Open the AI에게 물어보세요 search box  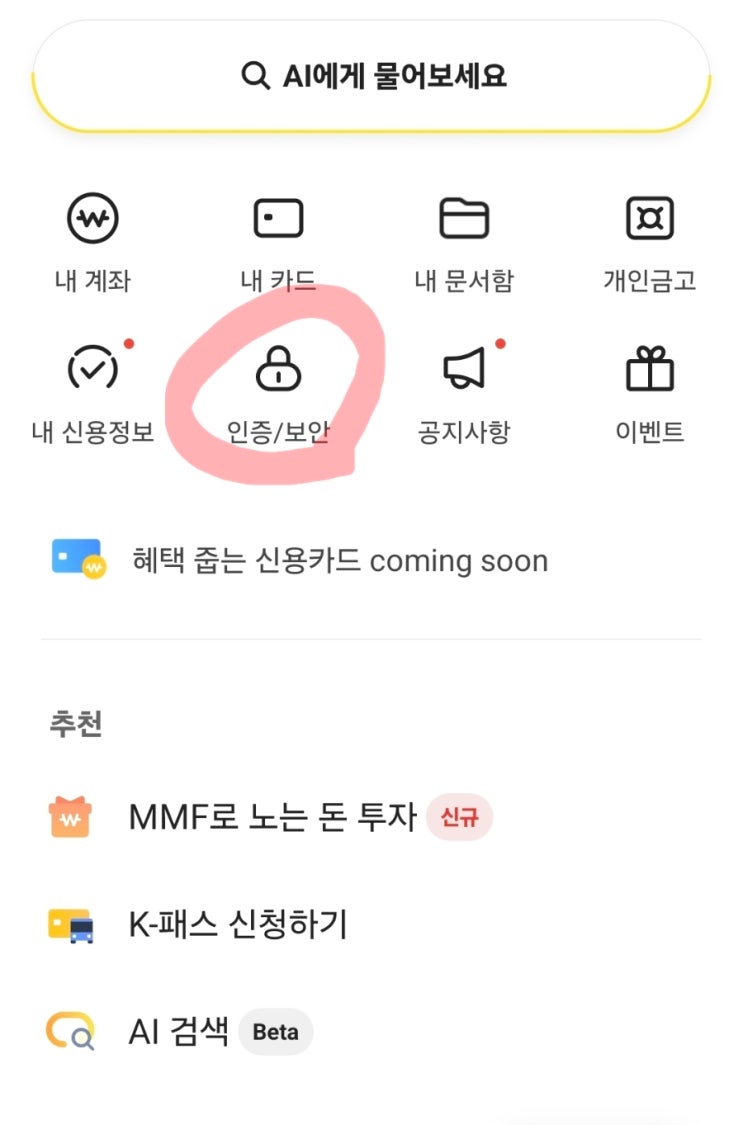[372, 75]
